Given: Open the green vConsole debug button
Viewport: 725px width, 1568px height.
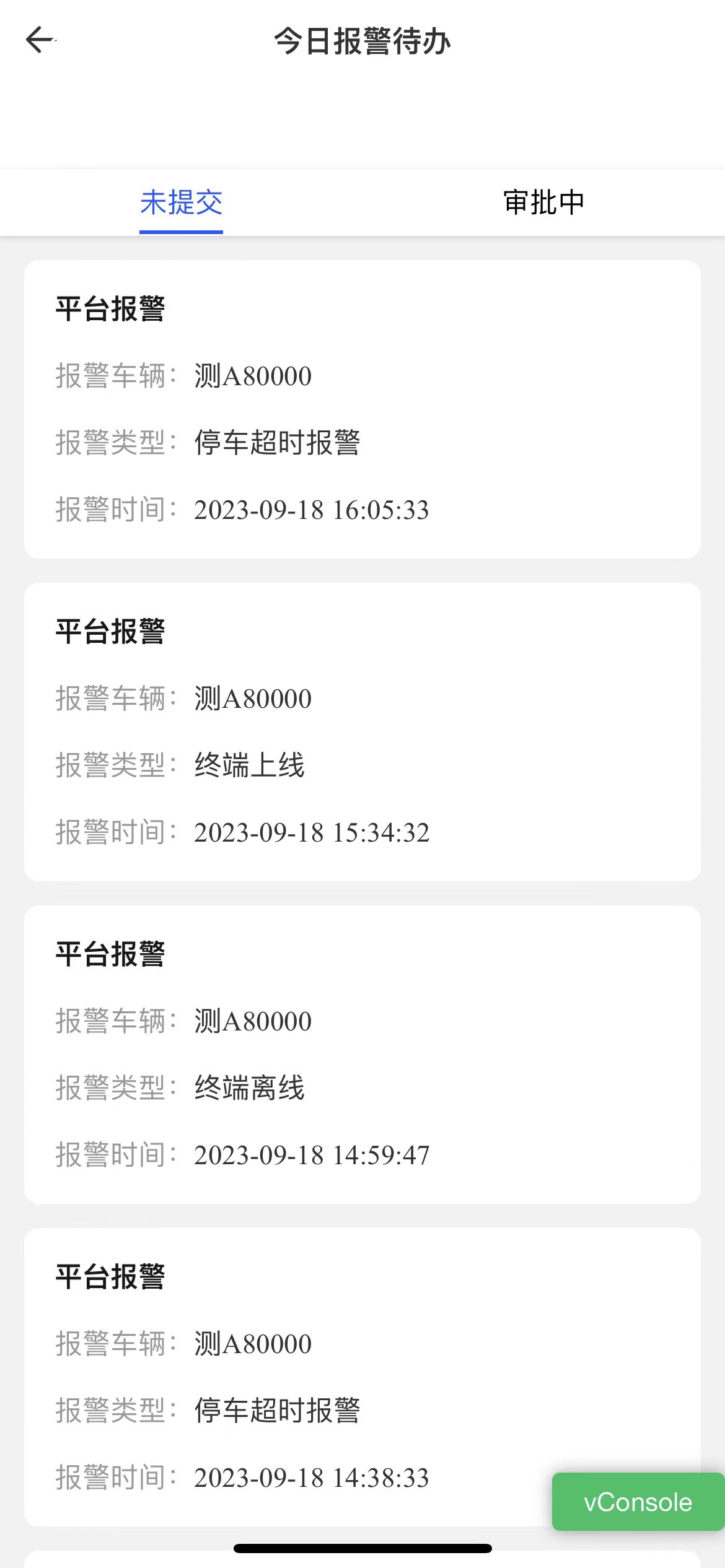Looking at the screenshot, I should point(638,1502).
